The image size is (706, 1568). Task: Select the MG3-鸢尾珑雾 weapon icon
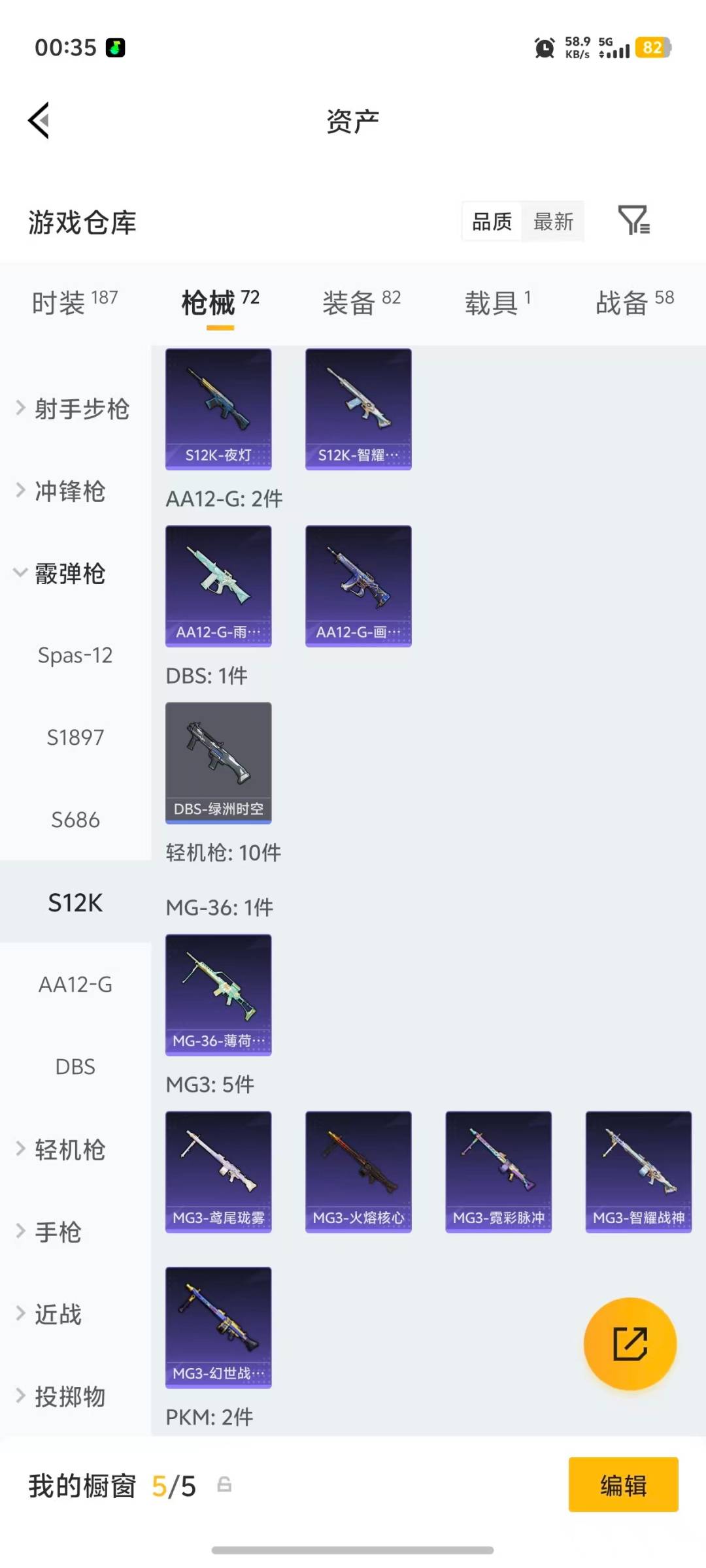(218, 1169)
